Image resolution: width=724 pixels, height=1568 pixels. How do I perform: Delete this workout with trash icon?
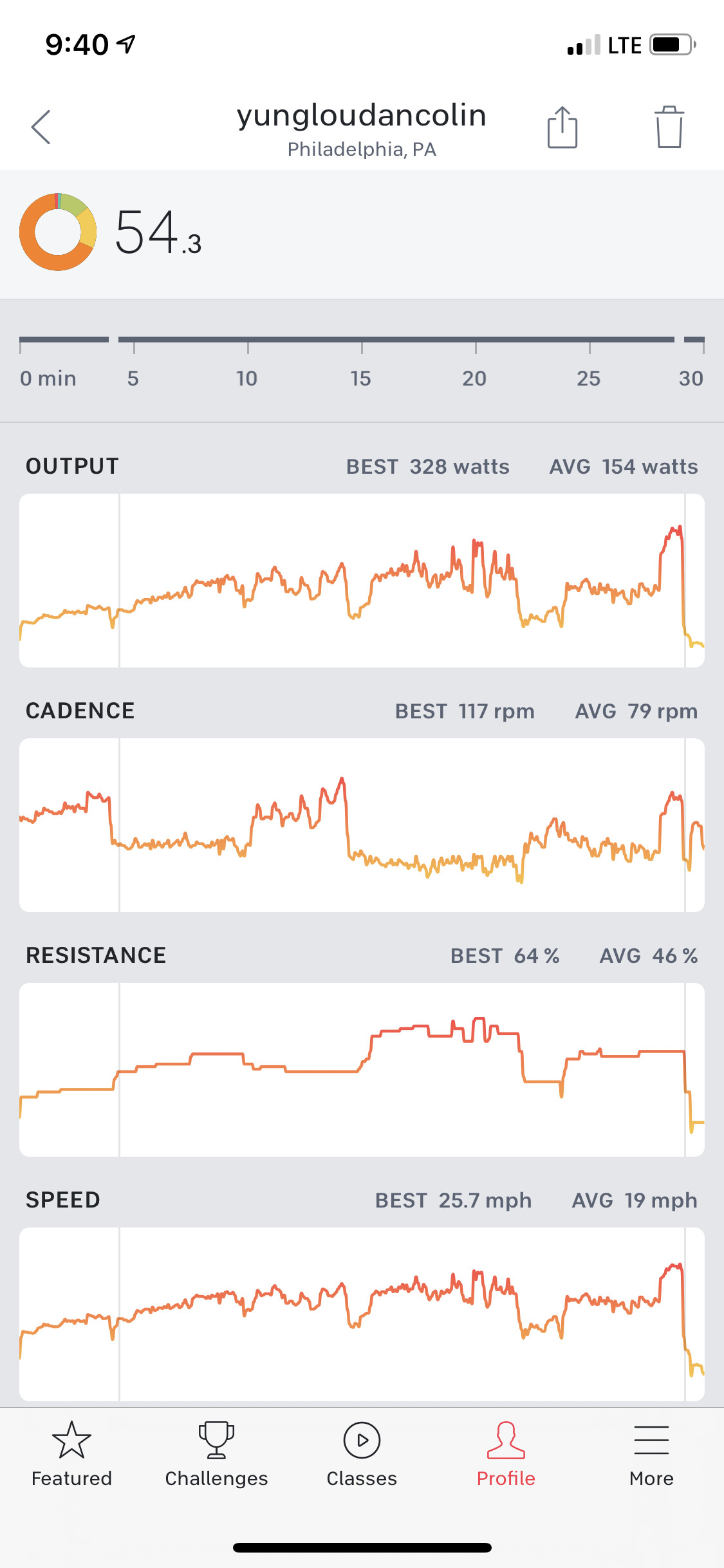point(669,127)
